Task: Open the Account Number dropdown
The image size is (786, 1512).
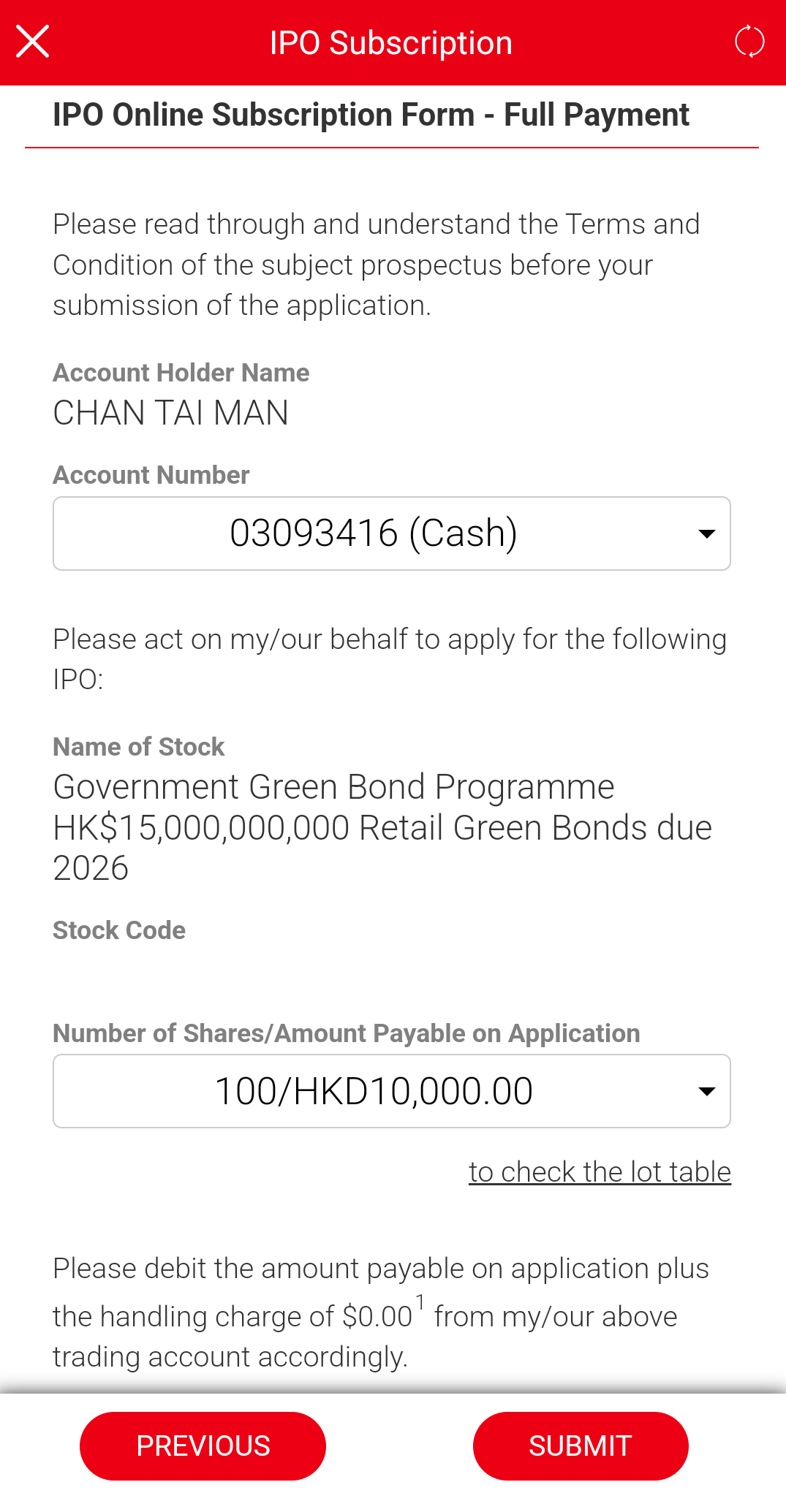Action: (x=392, y=533)
